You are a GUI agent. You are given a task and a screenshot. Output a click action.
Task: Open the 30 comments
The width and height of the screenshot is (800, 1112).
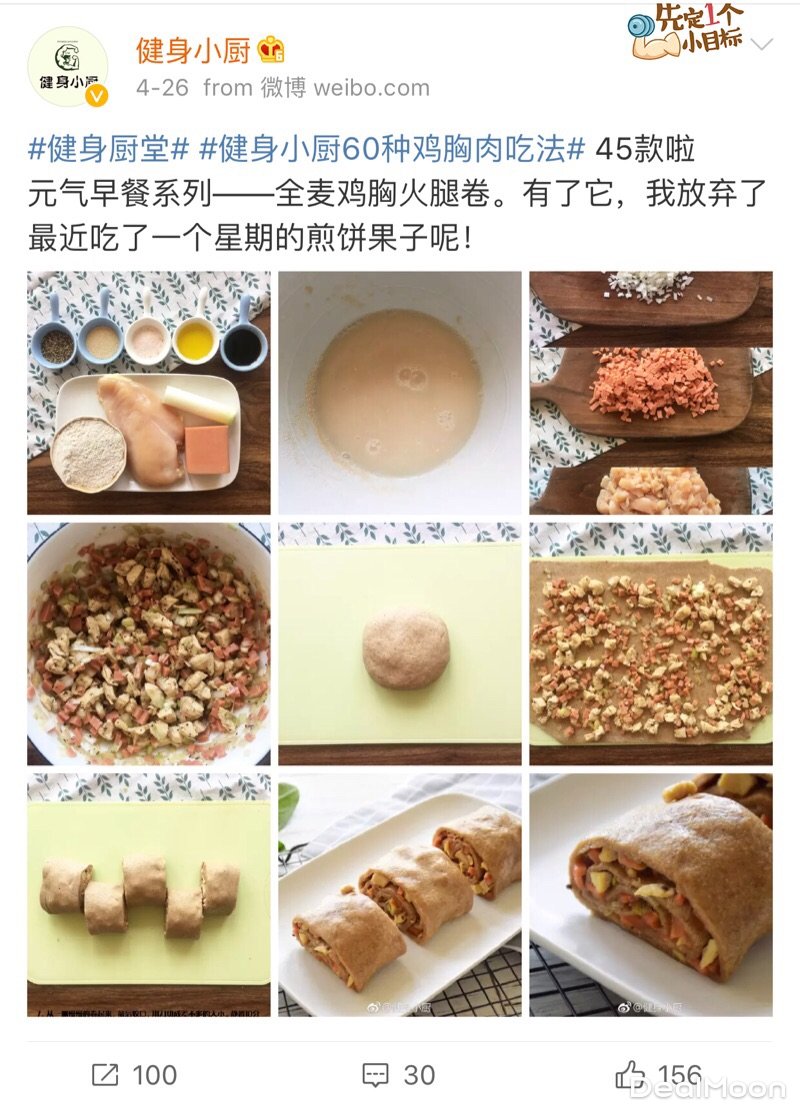399,1075
